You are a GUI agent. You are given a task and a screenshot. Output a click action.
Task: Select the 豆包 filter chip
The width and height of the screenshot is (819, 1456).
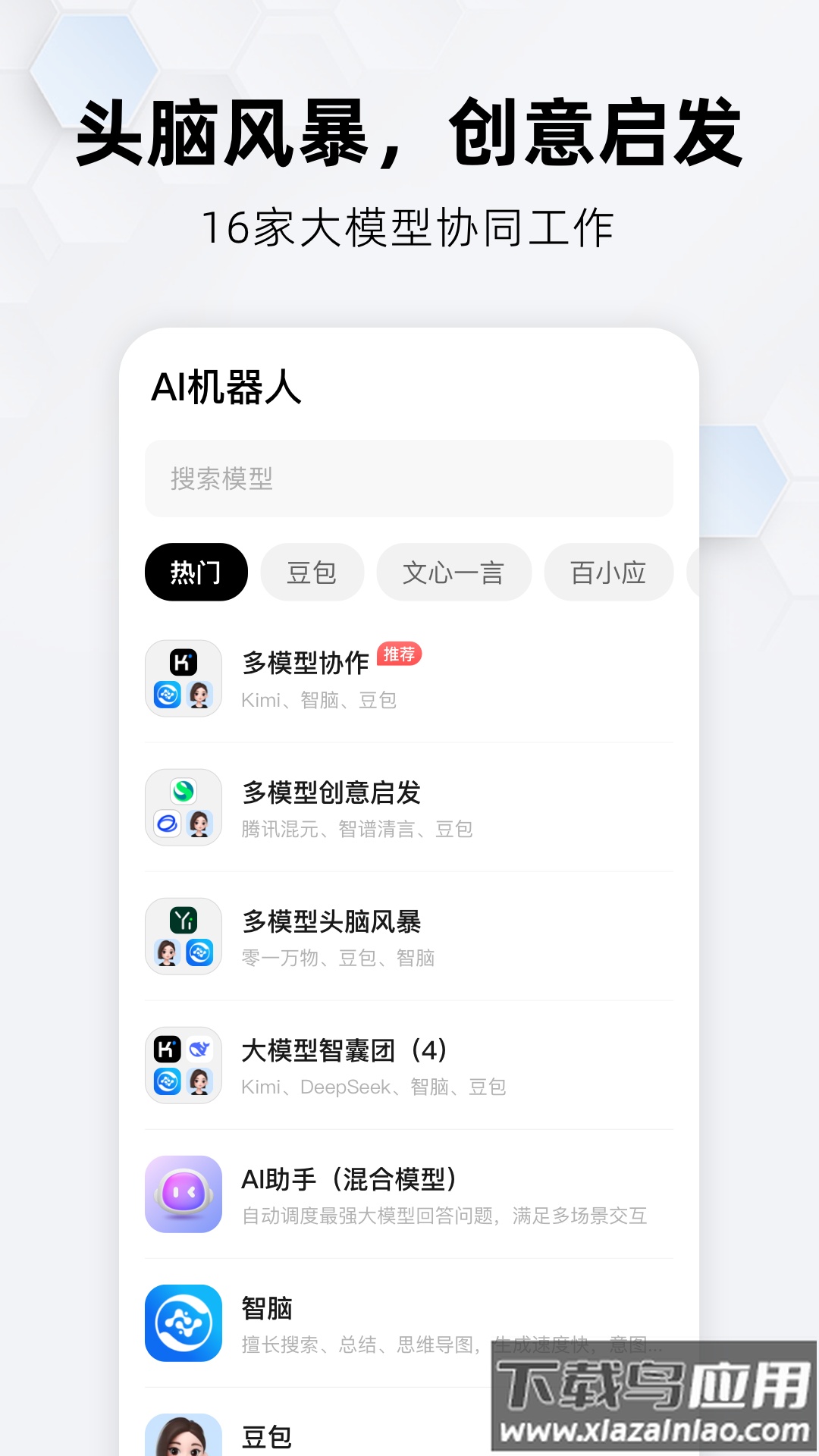point(312,573)
